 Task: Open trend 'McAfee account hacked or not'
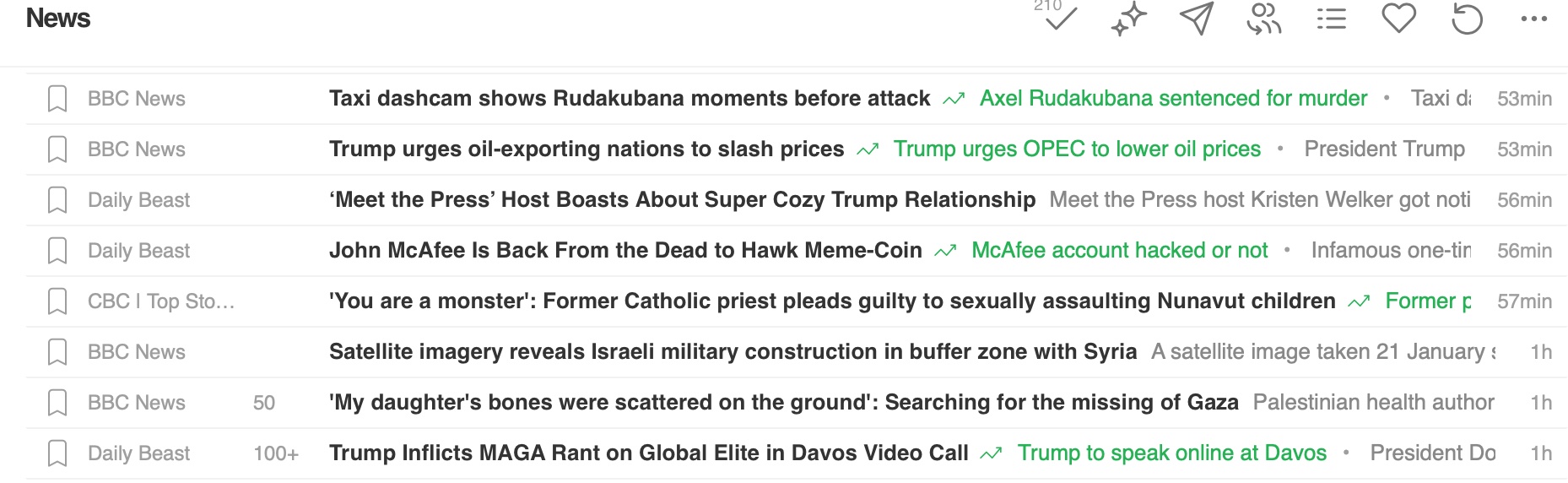pyautogui.click(x=1119, y=251)
